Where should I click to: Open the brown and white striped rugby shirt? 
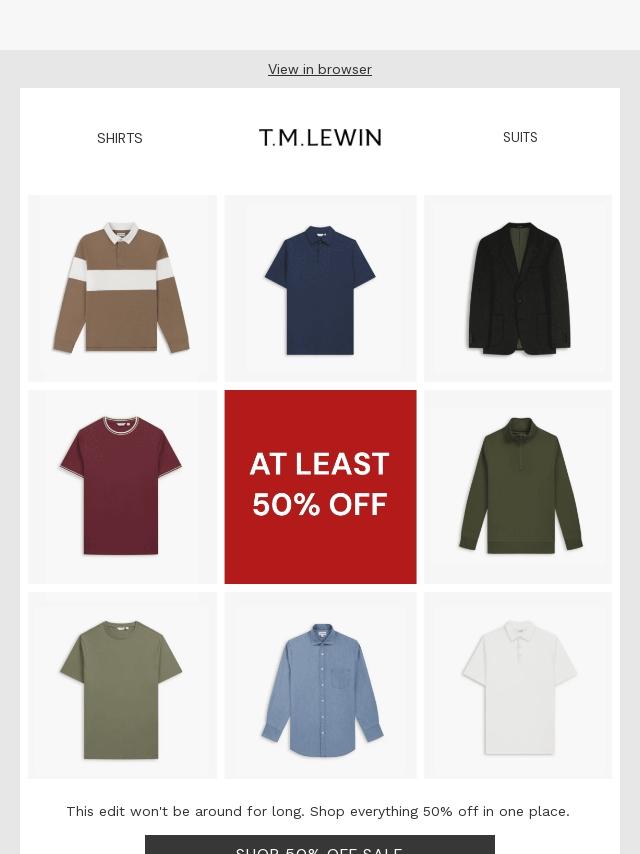(122, 288)
